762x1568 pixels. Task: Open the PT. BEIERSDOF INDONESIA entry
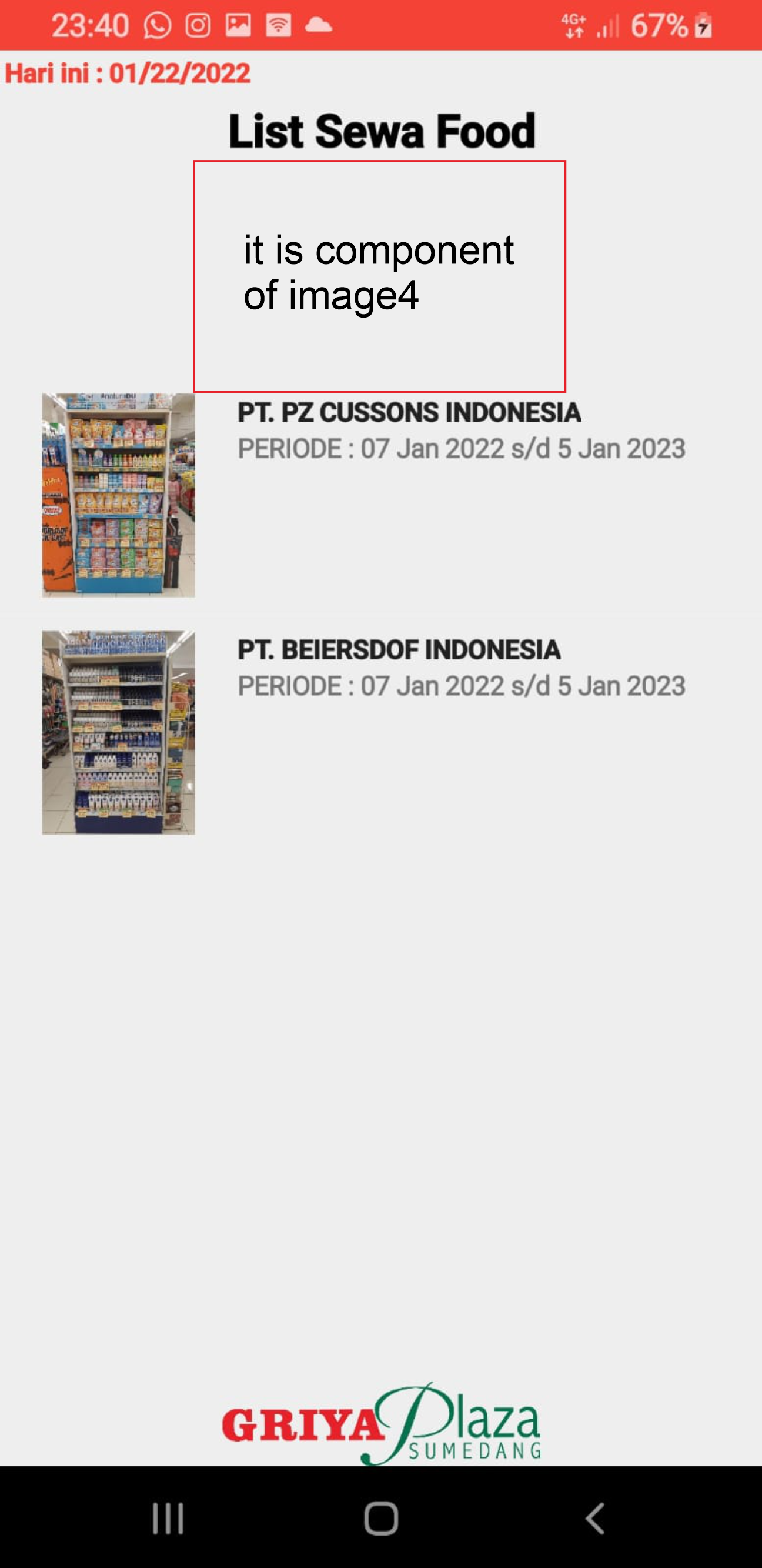pos(399,650)
